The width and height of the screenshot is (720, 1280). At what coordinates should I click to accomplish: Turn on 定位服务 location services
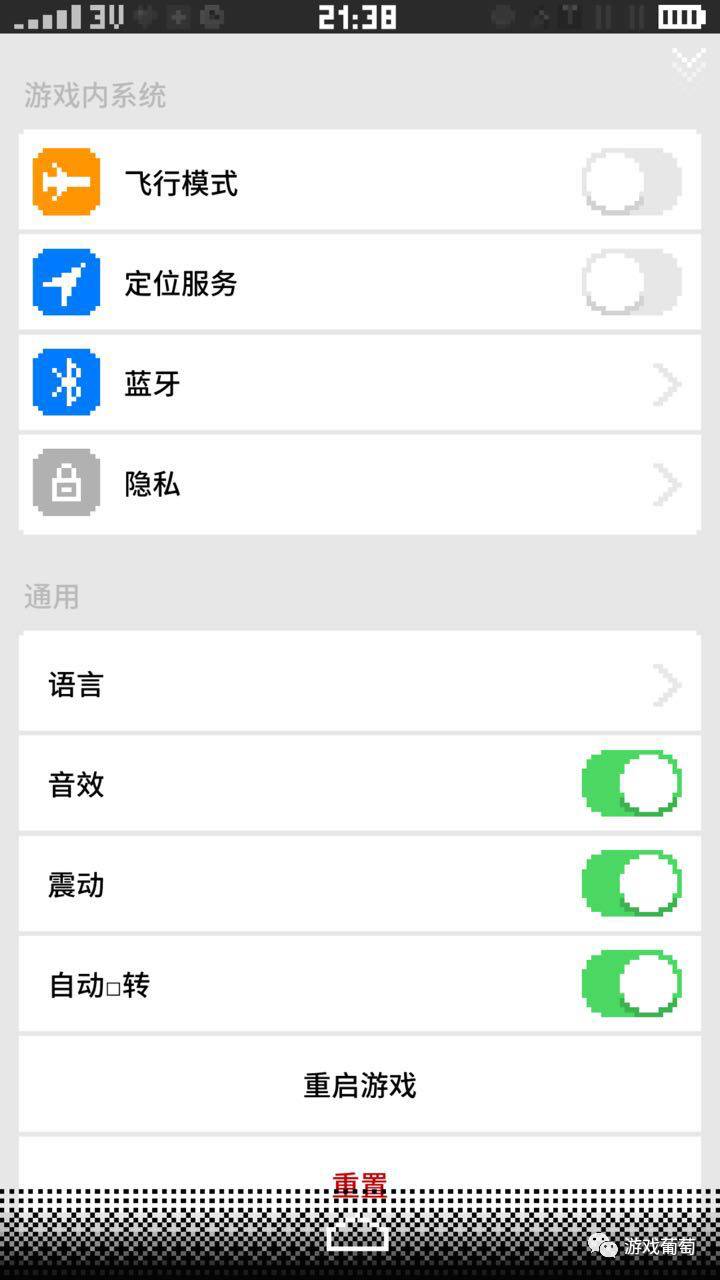pyautogui.click(x=631, y=283)
